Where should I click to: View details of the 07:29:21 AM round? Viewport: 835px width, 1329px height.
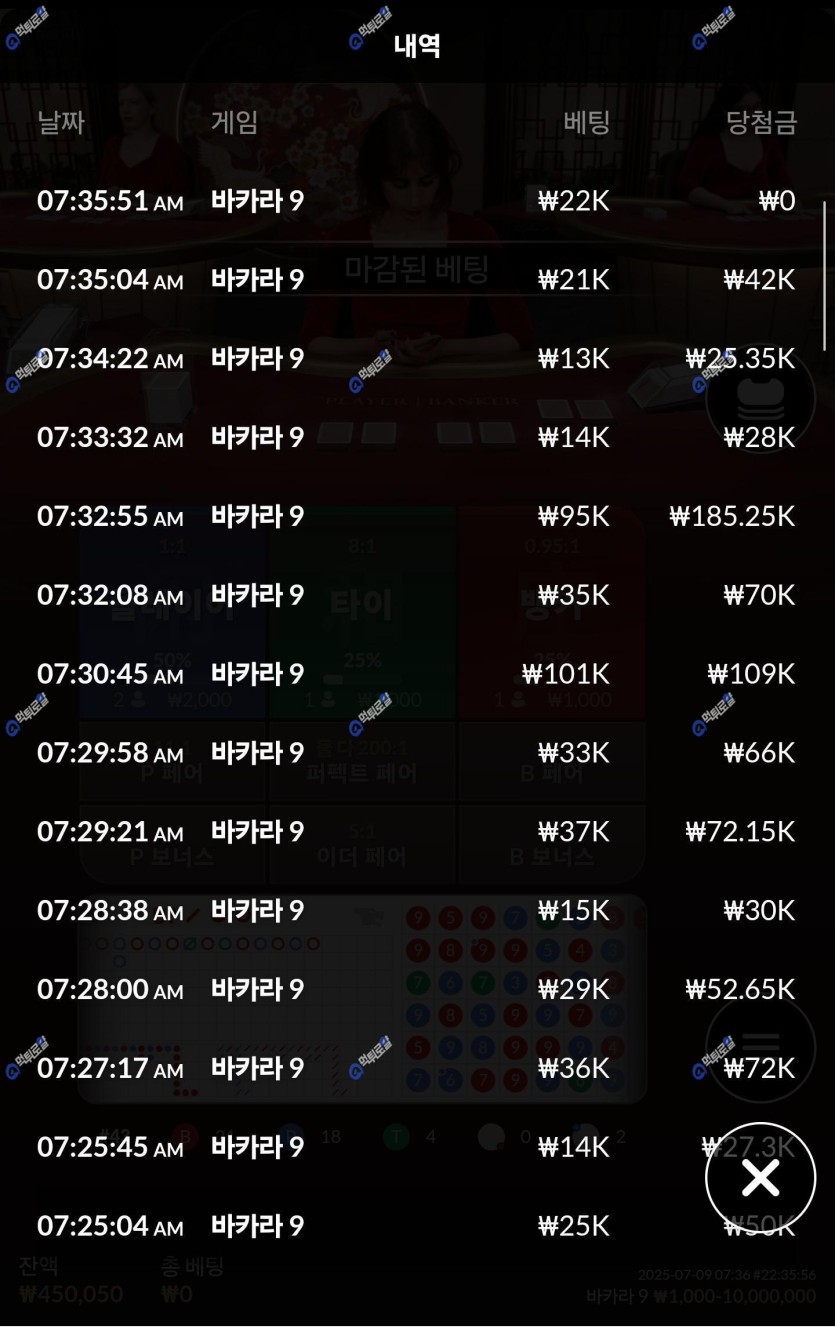click(416, 832)
